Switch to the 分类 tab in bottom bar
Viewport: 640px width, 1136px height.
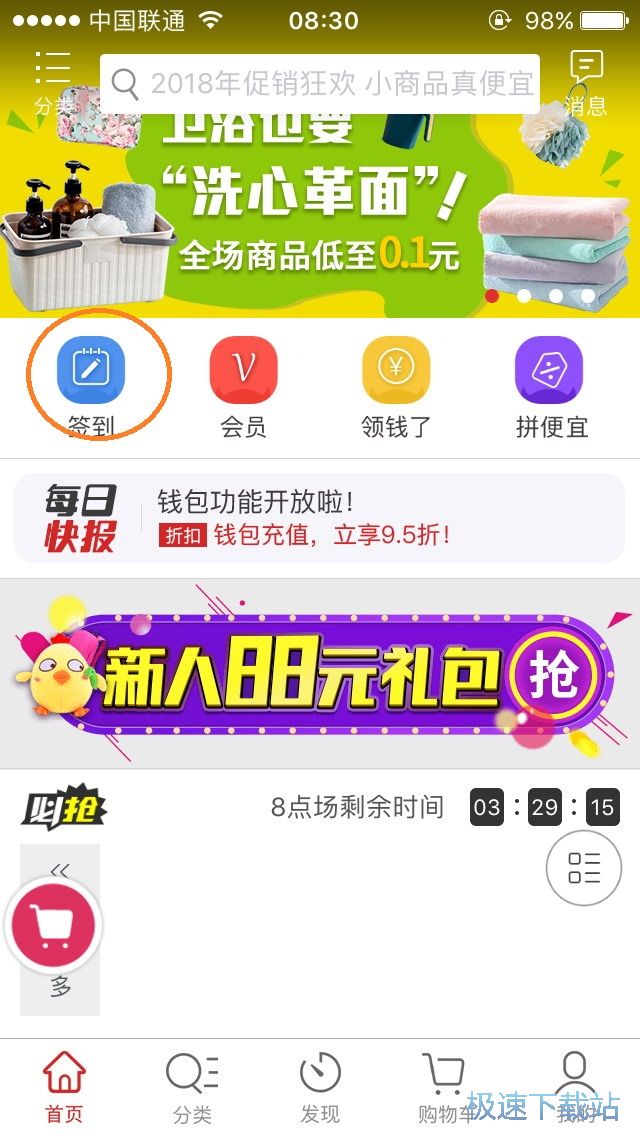[192, 1087]
